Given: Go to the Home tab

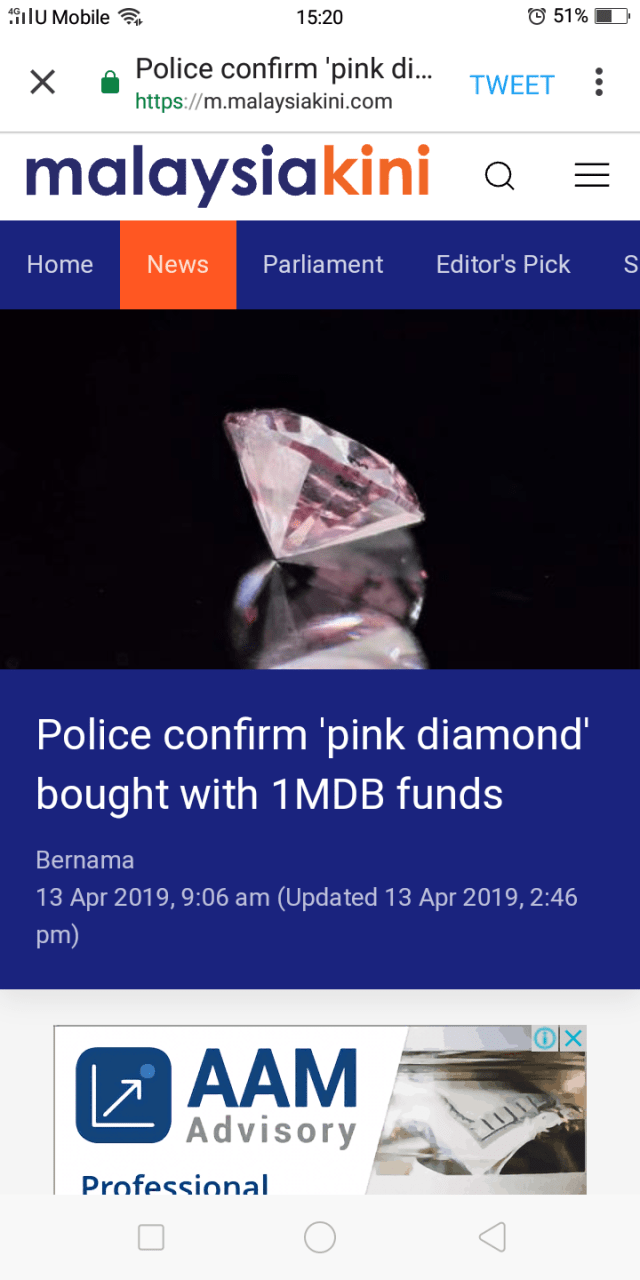Looking at the screenshot, I should pos(60,265).
